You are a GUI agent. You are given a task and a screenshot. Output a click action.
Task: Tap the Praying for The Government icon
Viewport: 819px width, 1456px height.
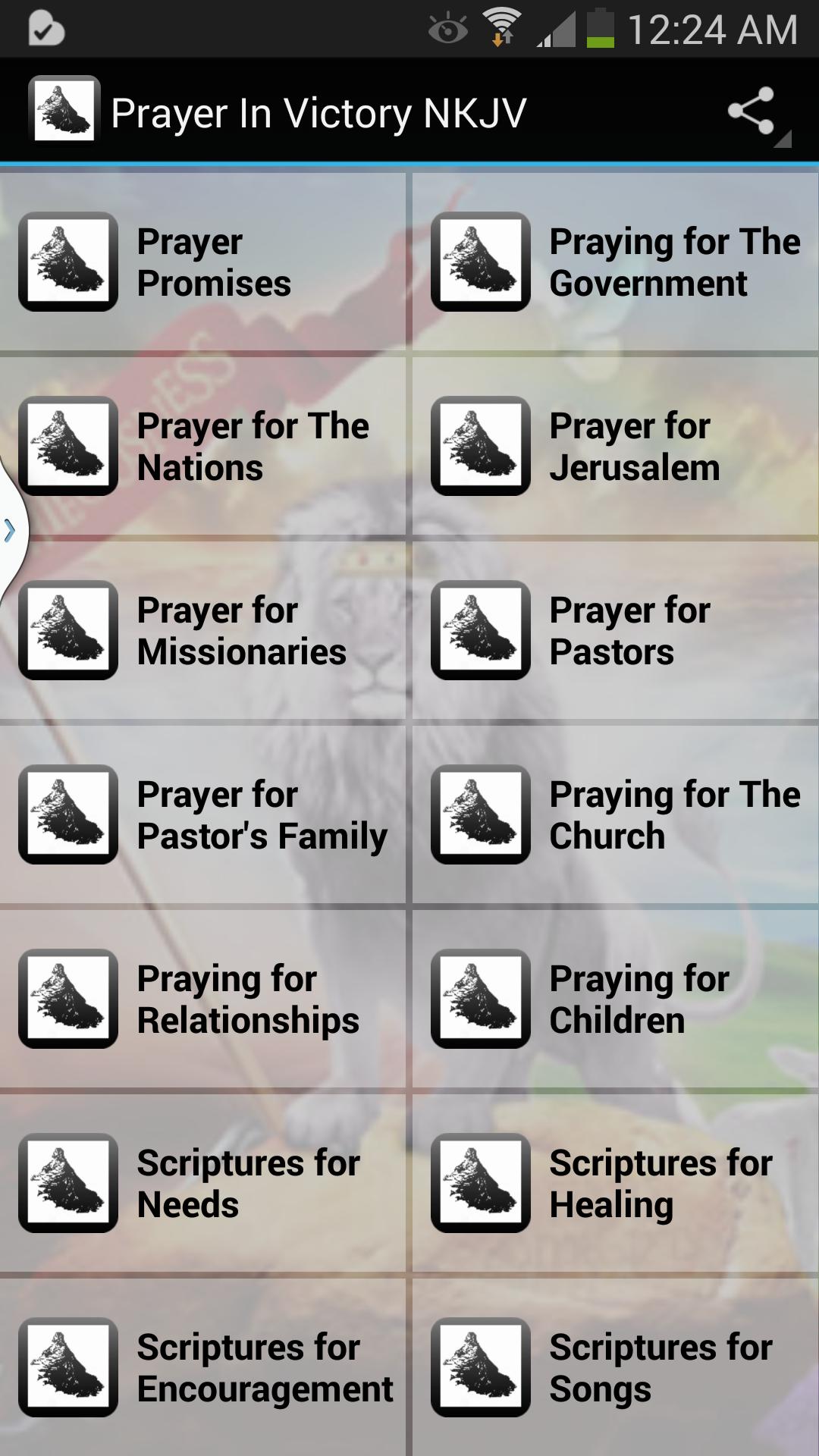479,263
